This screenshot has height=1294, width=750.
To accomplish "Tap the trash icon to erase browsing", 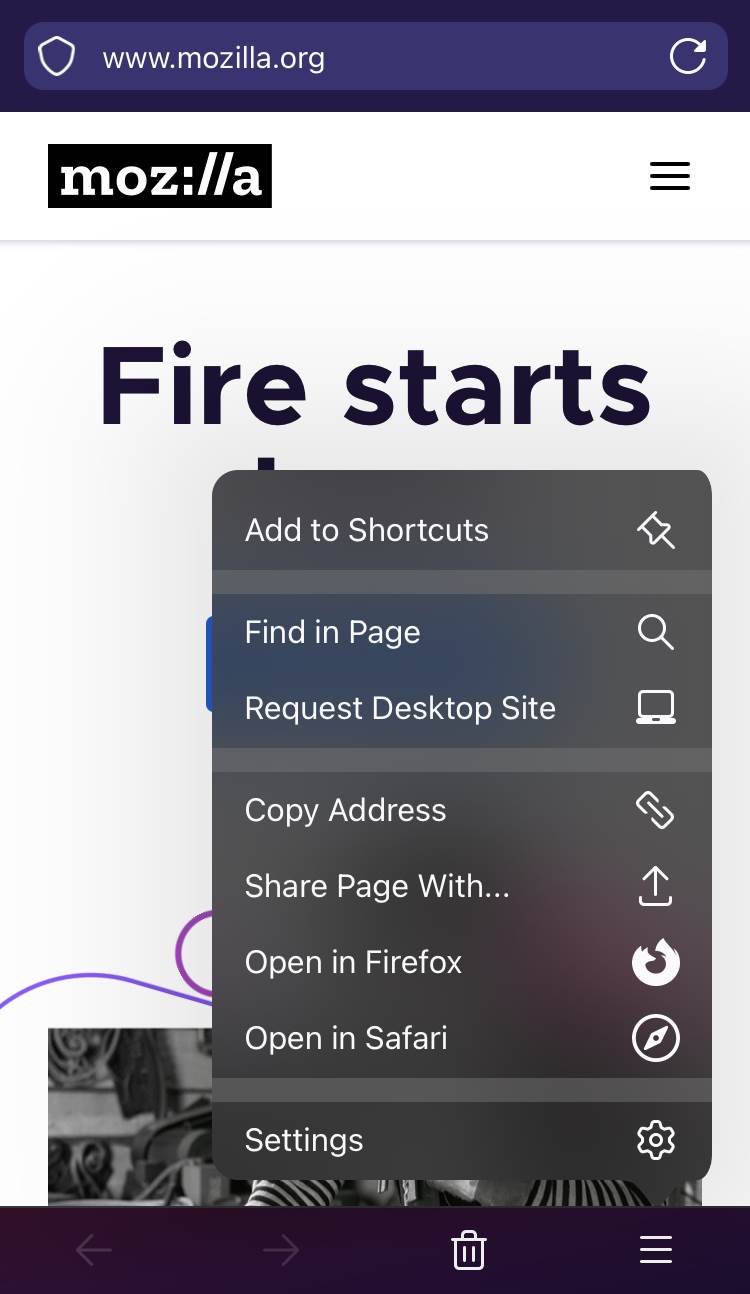I will click(x=468, y=1250).
